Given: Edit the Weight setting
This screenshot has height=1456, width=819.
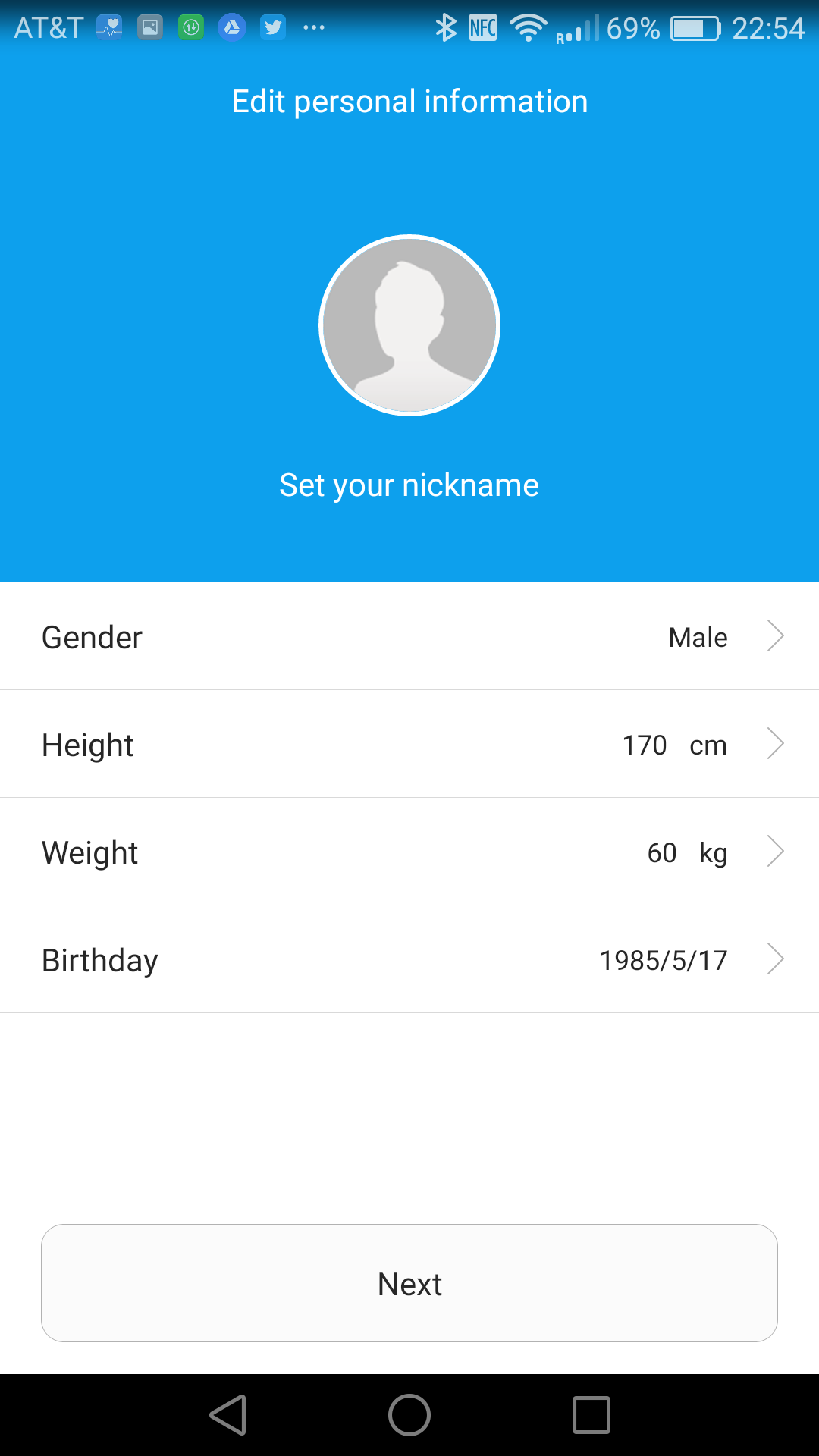Looking at the screenshot, I should click(x=409, y=852).
